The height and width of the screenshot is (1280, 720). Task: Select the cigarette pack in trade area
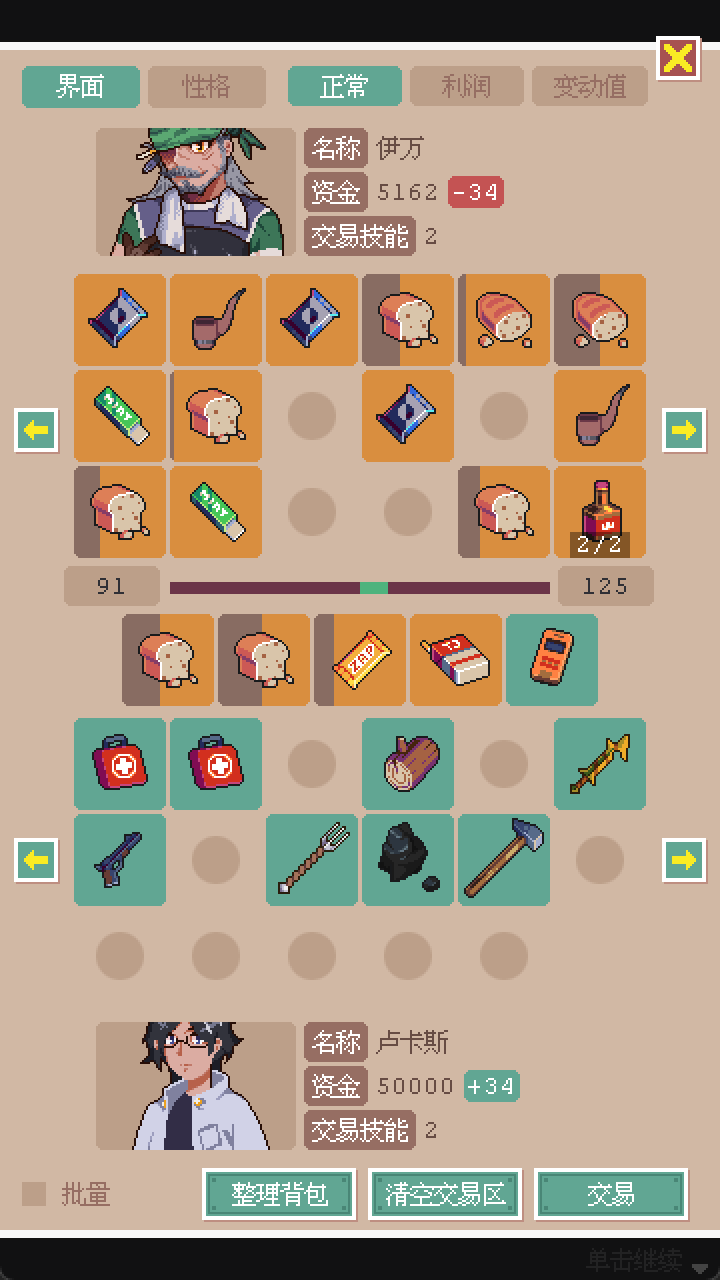(x=456, y=660)
